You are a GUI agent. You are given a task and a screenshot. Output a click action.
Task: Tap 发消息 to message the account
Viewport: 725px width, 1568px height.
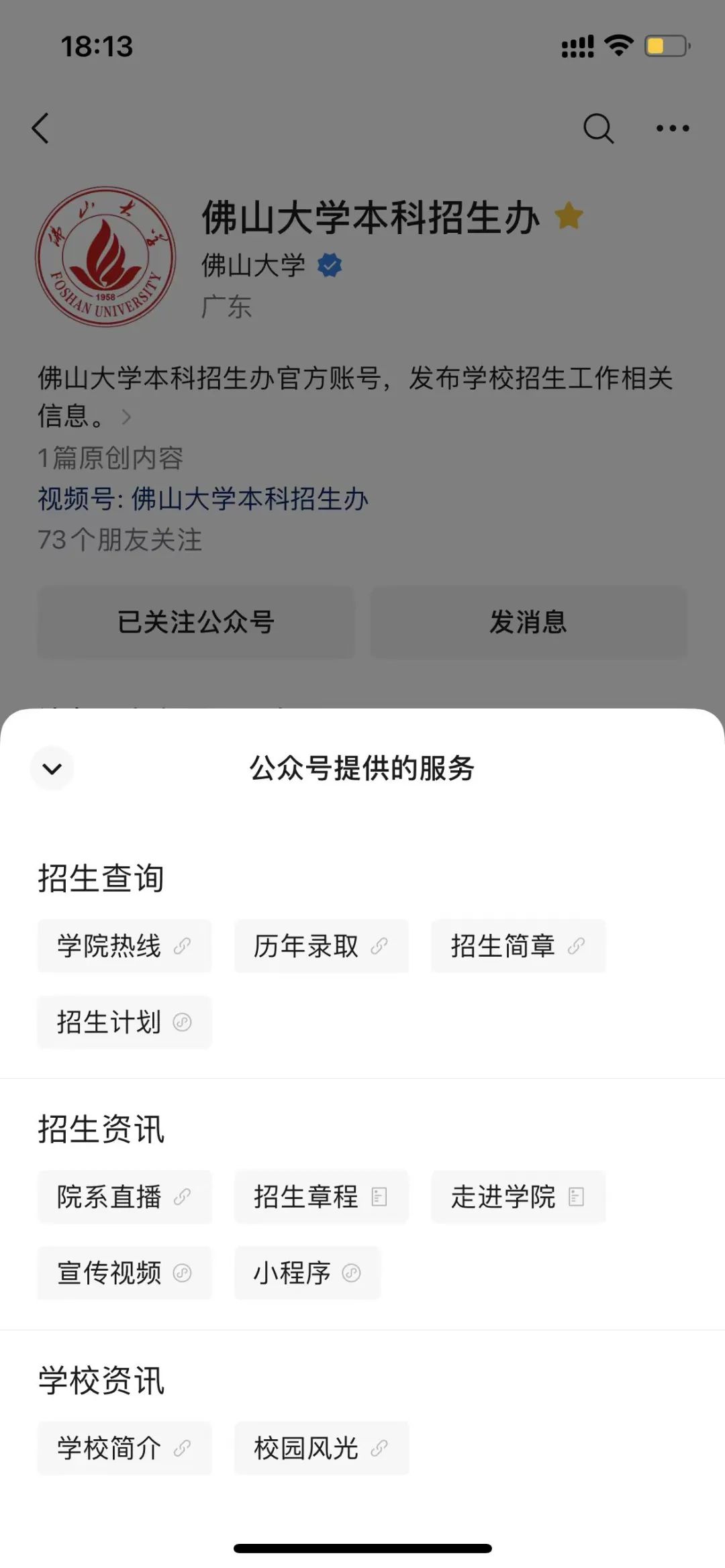[x=528, y=622]
